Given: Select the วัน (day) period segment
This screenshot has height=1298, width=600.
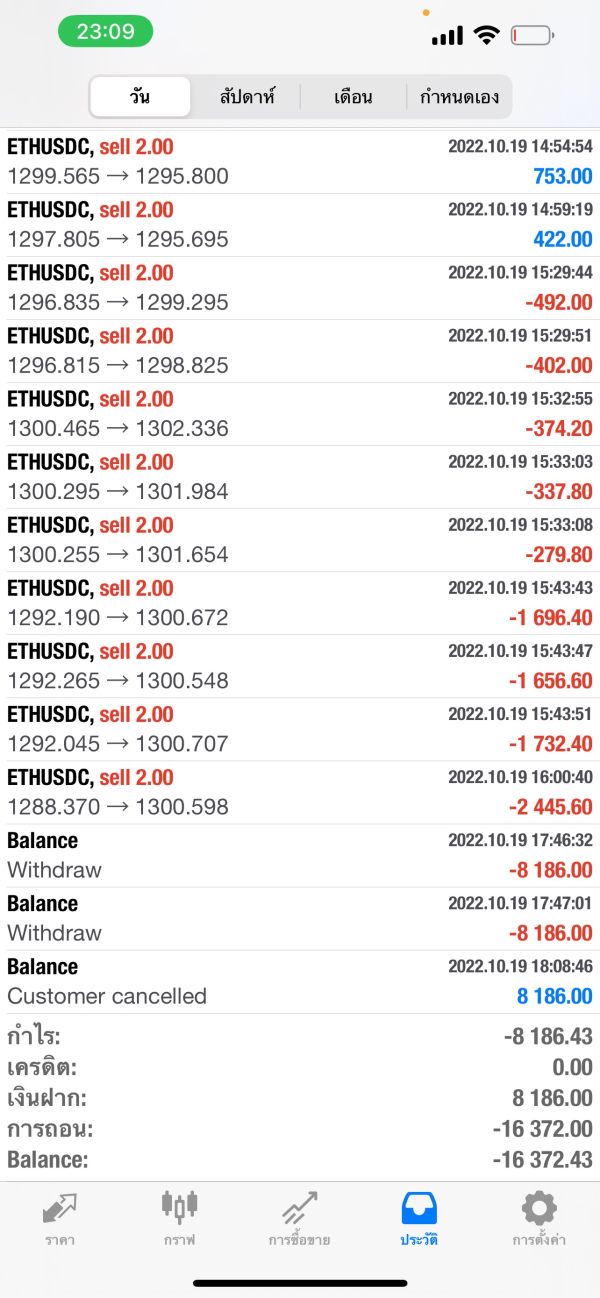Looking at the screenshot, I should [x=141, y=97].
